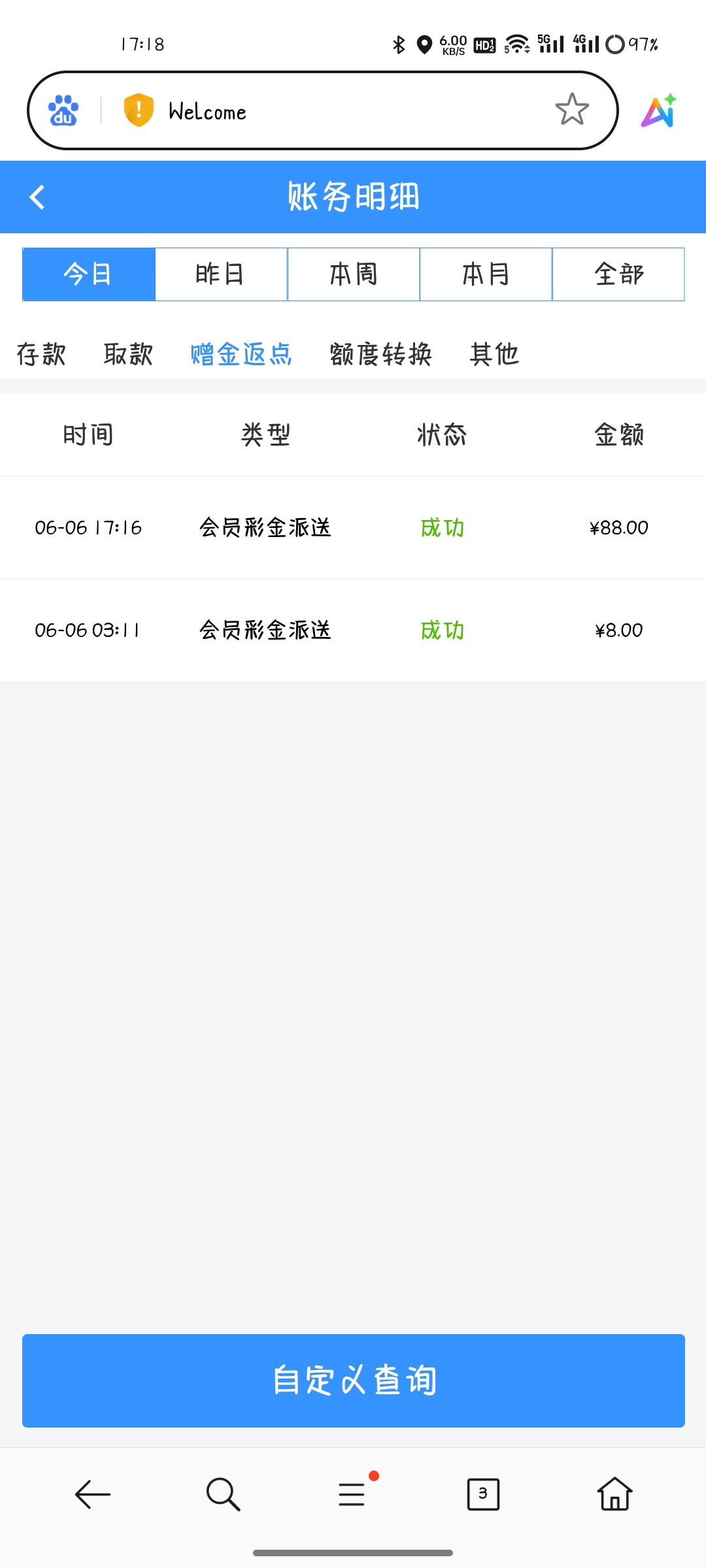Select the 赠金返点 category
The image size is (706, 1568).
click(241, 354)
